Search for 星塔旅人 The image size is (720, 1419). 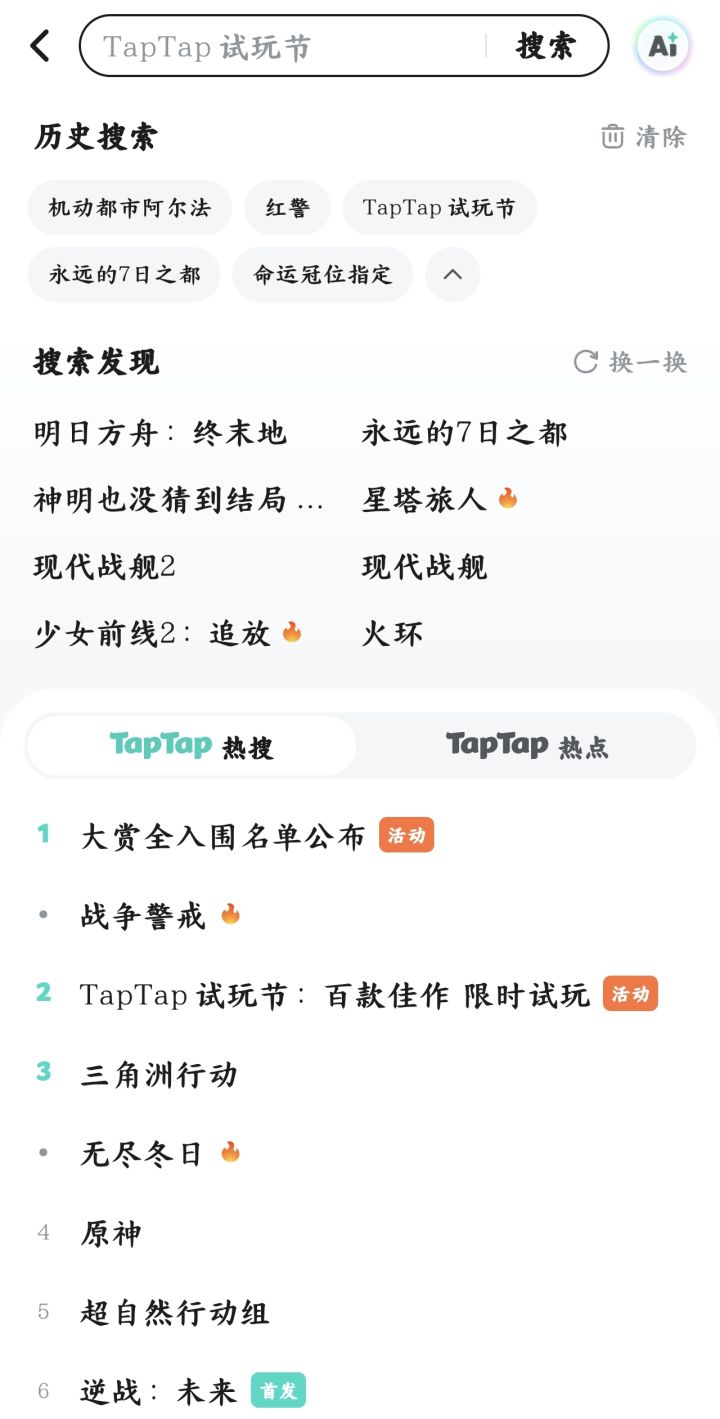(x=425, y=500)
